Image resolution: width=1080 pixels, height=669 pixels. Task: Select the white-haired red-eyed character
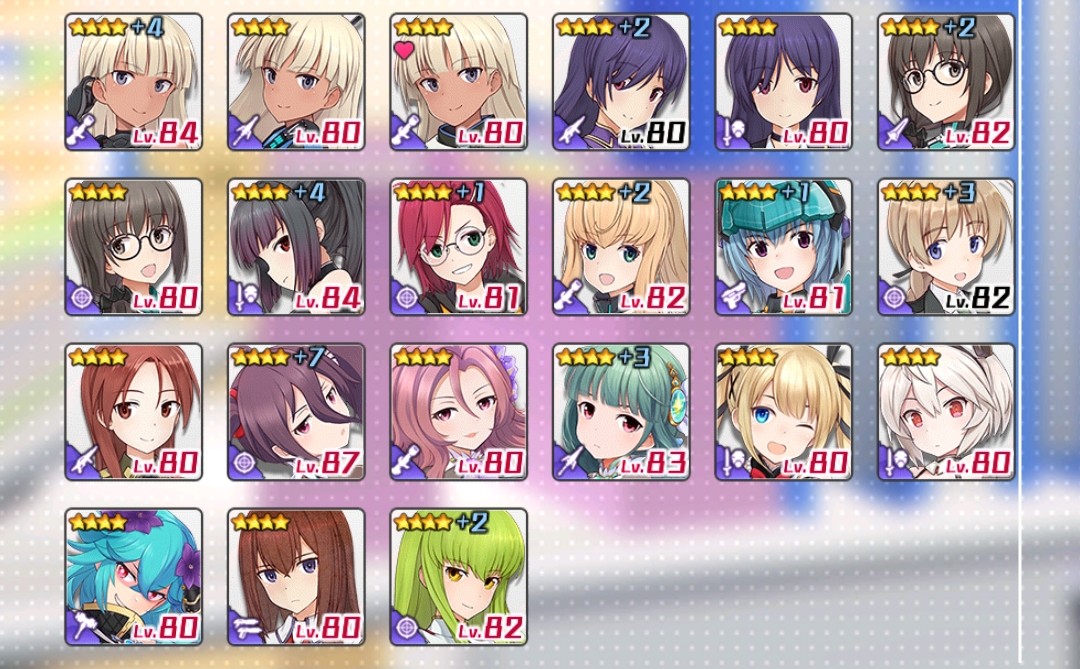pyautogui.click(x=946, y=412)
